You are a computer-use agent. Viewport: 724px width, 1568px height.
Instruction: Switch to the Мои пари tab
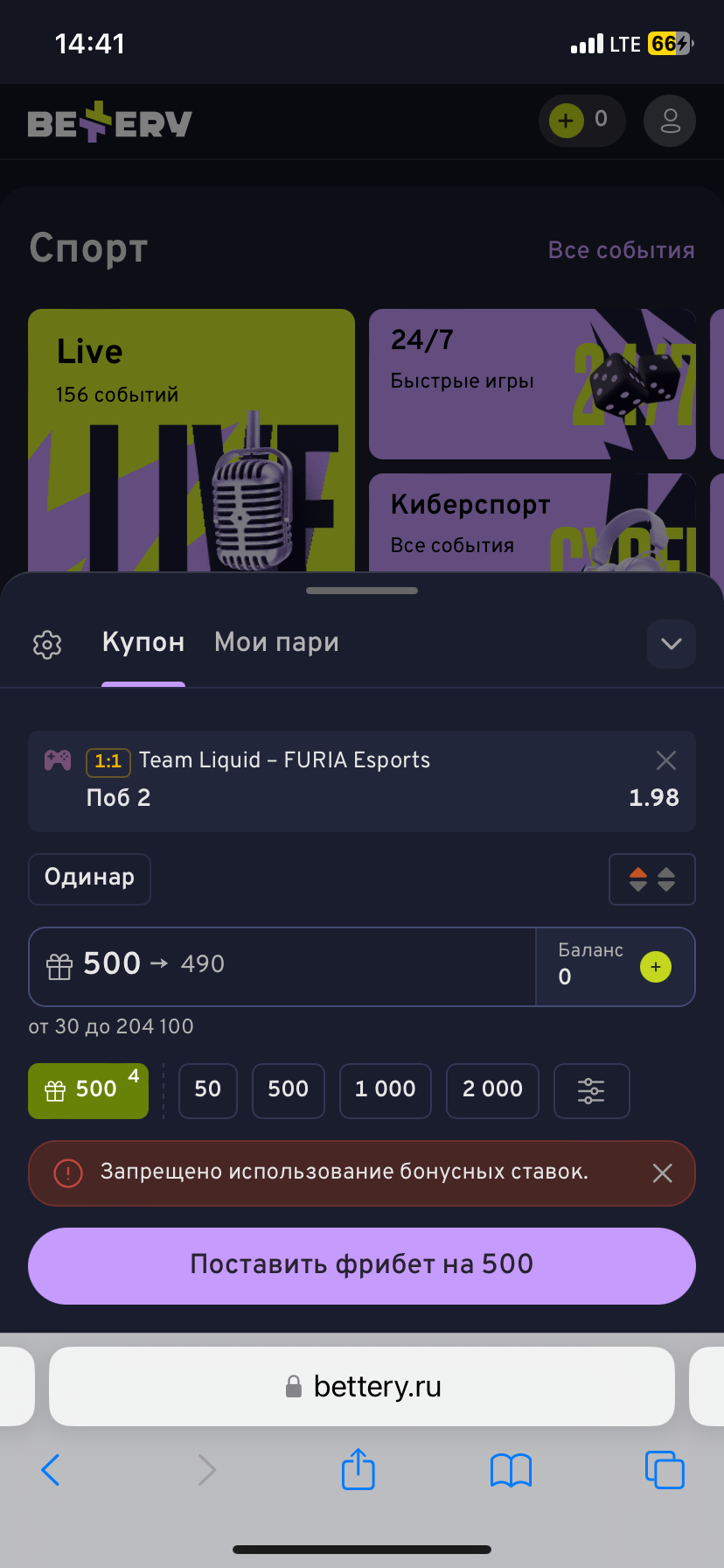pos(276,643)
